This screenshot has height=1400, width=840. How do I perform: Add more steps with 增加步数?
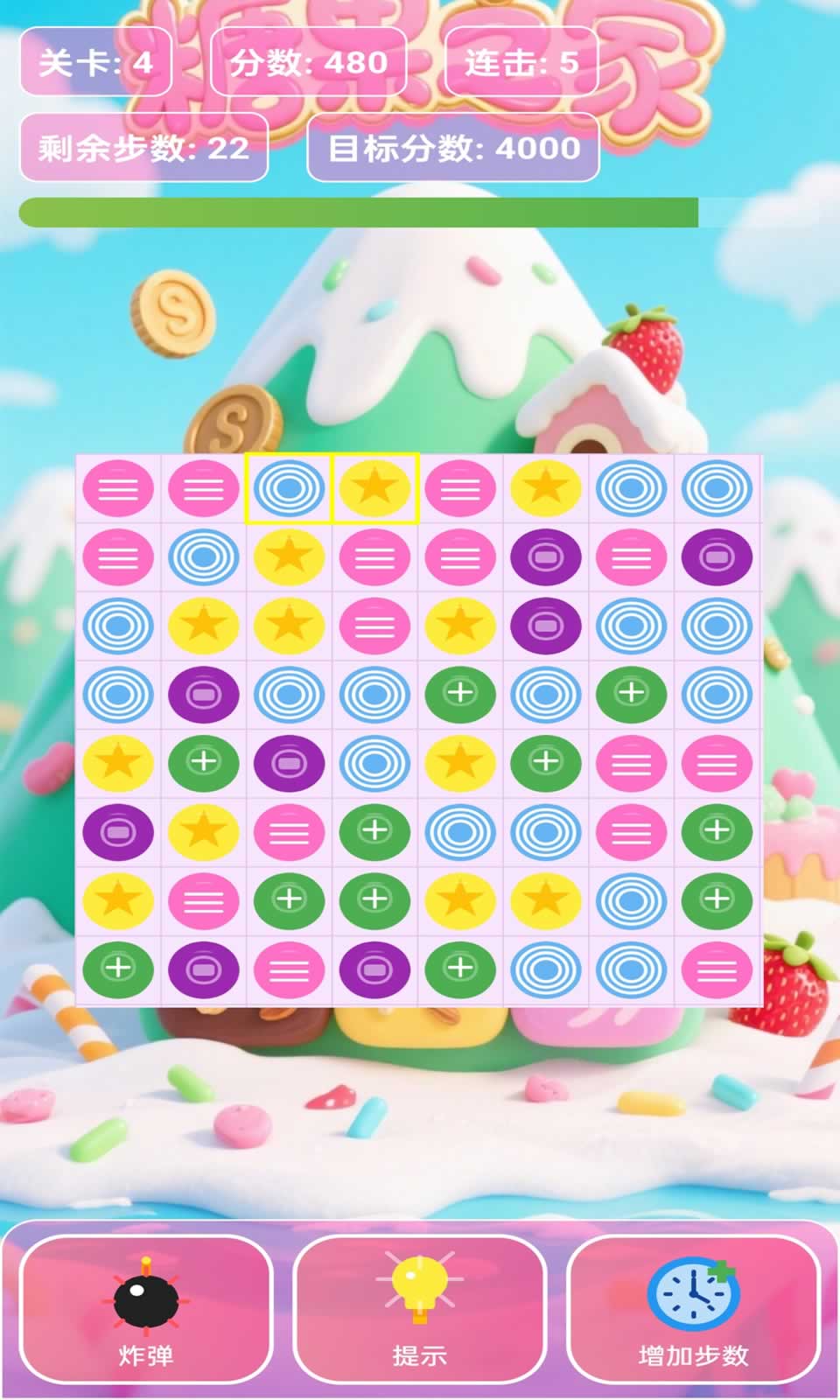pyautogui.click(x=693, y=1308)
